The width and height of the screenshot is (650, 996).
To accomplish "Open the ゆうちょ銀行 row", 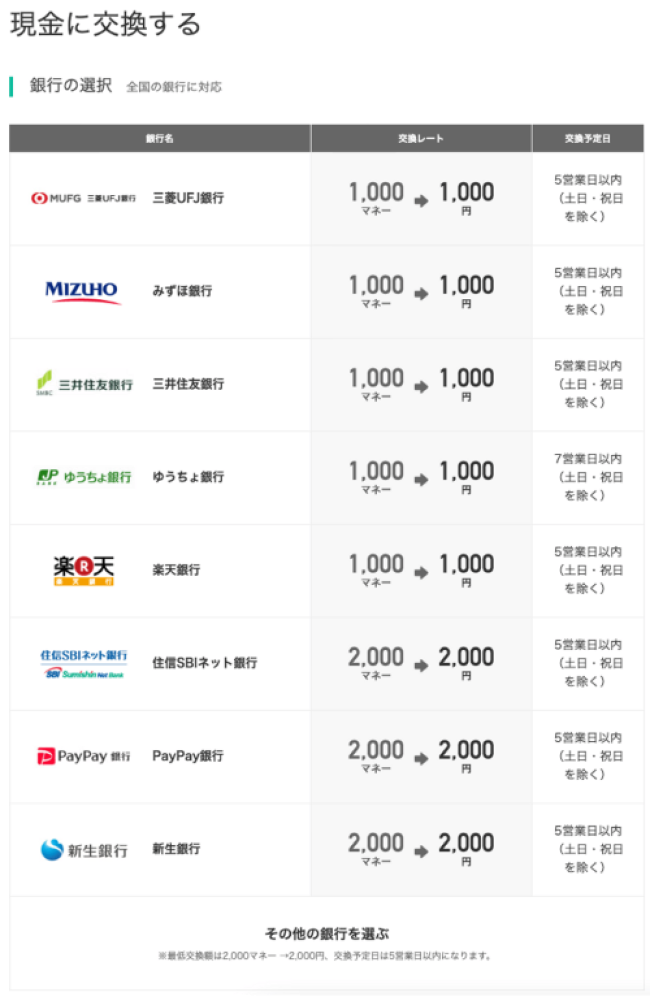I will 188,477.
